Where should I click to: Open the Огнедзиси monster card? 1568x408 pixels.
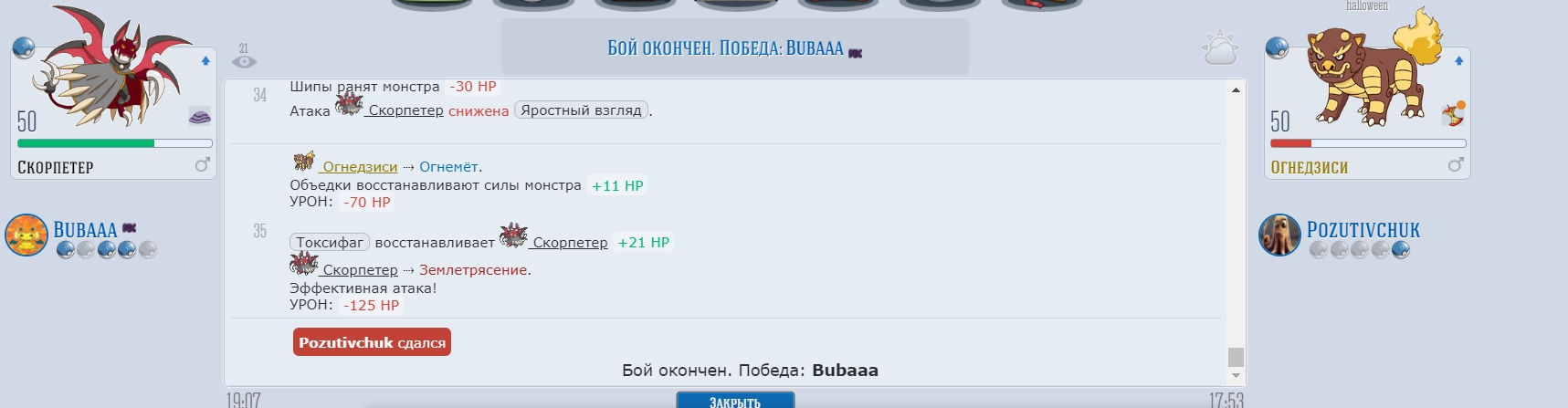point(1366,110)
